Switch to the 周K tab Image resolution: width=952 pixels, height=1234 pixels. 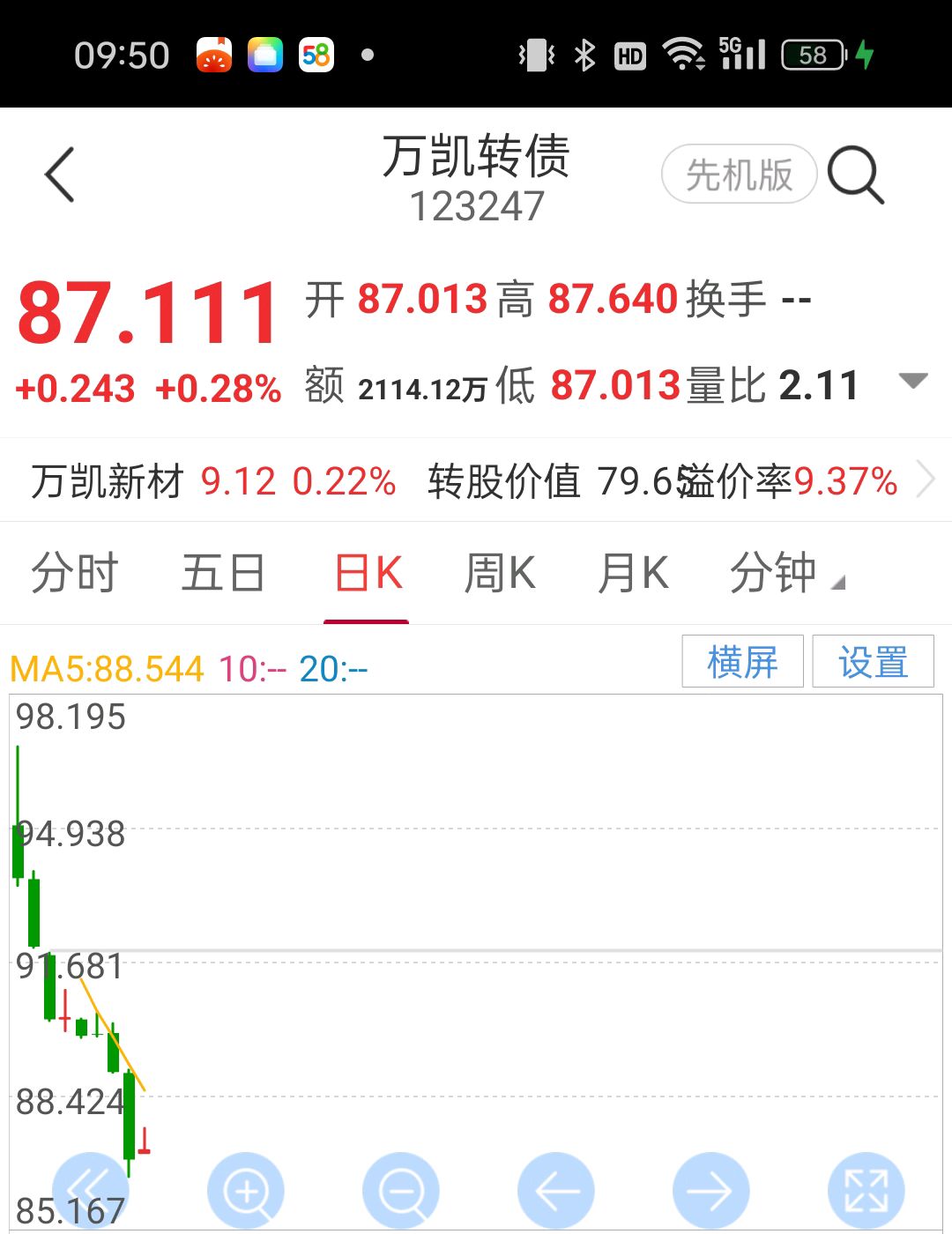click(x=500, y=573)
